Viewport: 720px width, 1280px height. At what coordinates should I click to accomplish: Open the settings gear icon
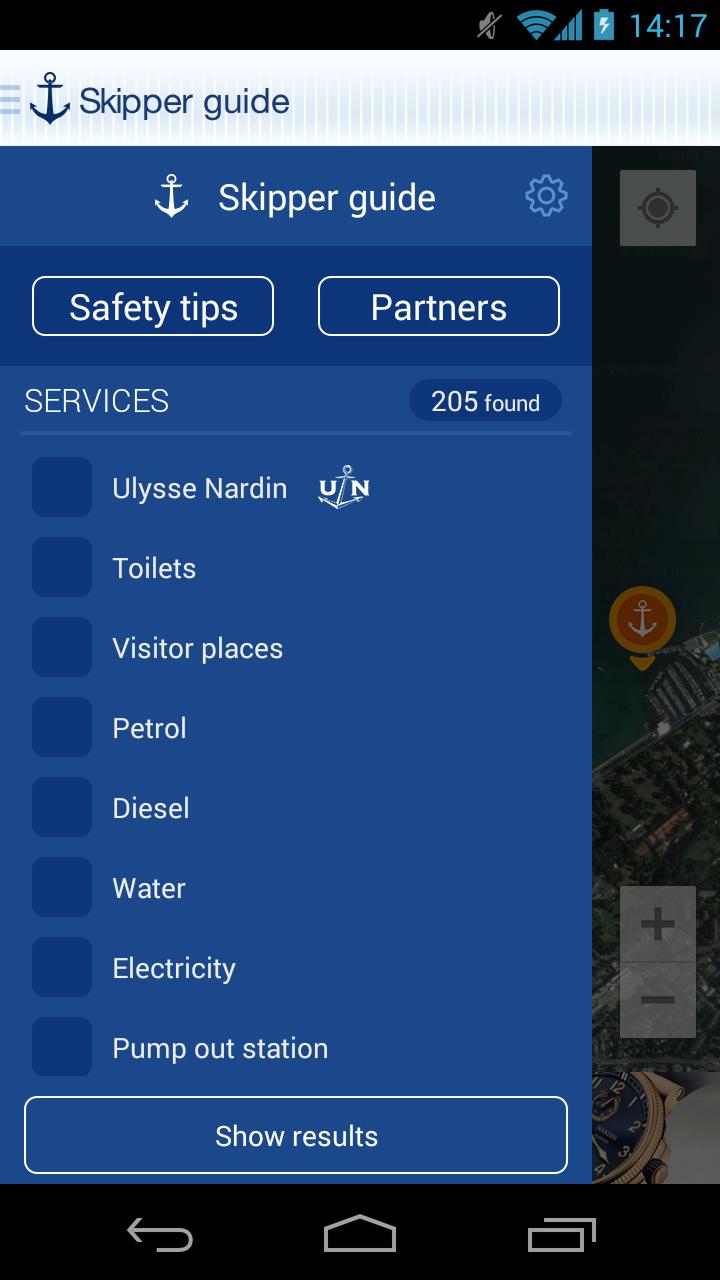coord(546,196)
